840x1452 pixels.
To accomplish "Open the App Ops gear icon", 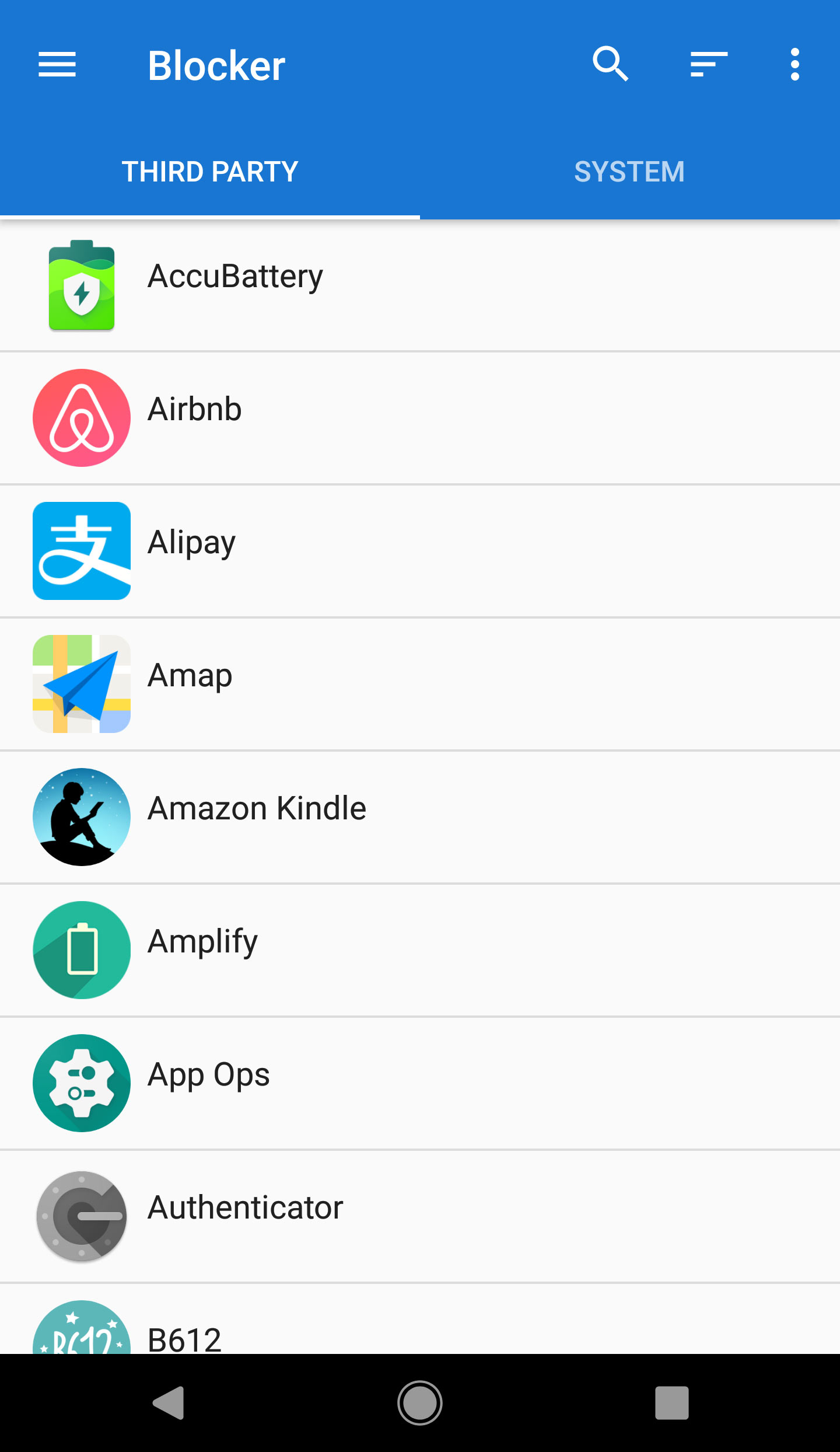I will tap(82, 1083).
